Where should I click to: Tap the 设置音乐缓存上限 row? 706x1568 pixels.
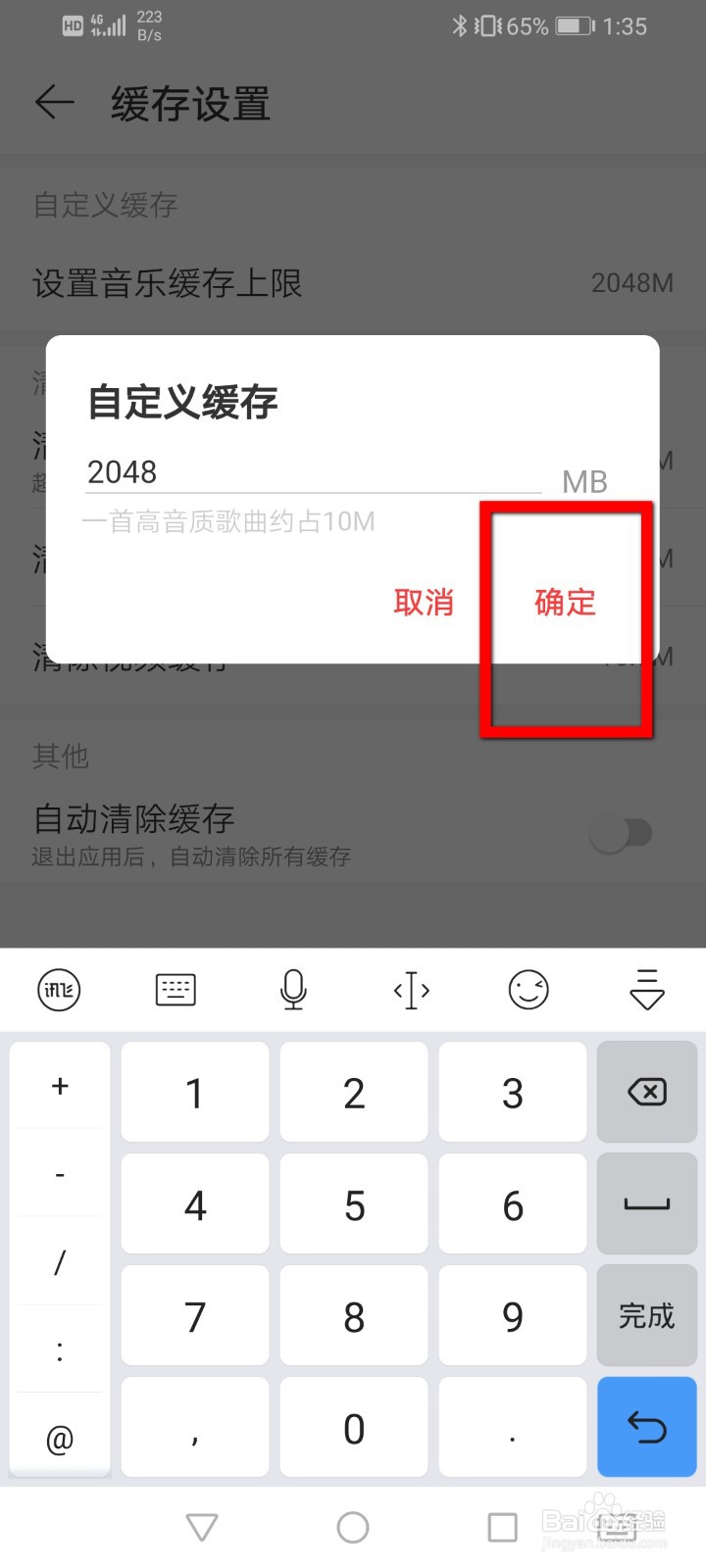pyautogui.click(x=353, y=283)
